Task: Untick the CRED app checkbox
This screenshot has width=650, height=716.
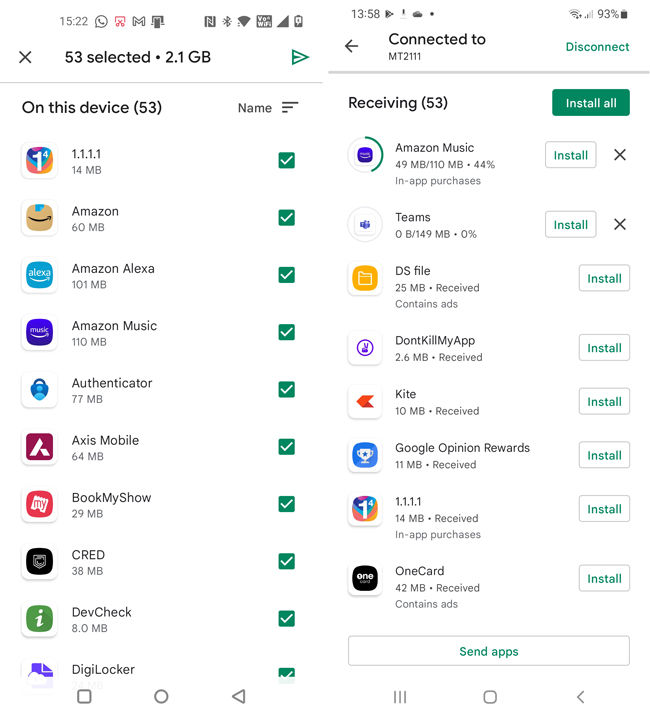Action: tap(287, 561)
